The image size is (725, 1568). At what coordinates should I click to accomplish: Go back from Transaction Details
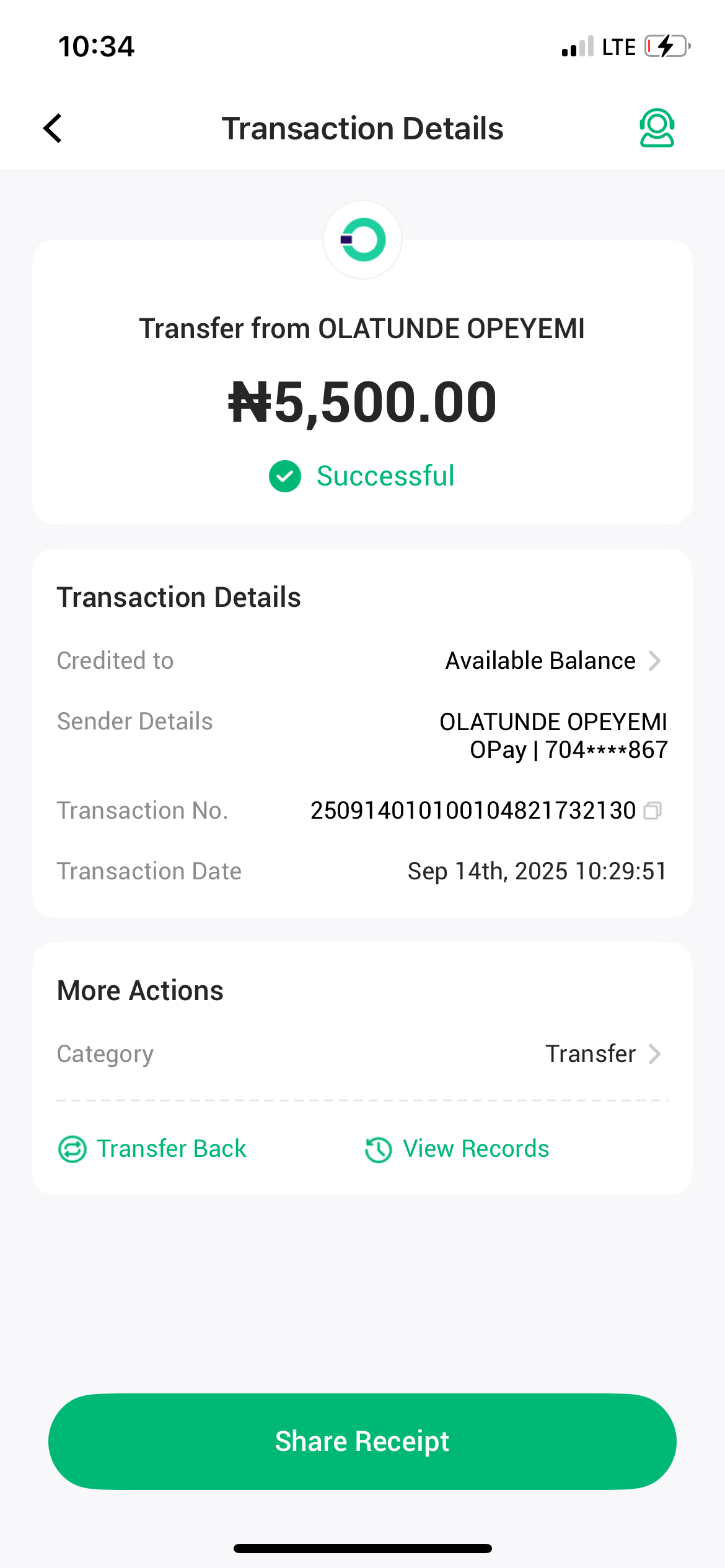coord(53,128)
